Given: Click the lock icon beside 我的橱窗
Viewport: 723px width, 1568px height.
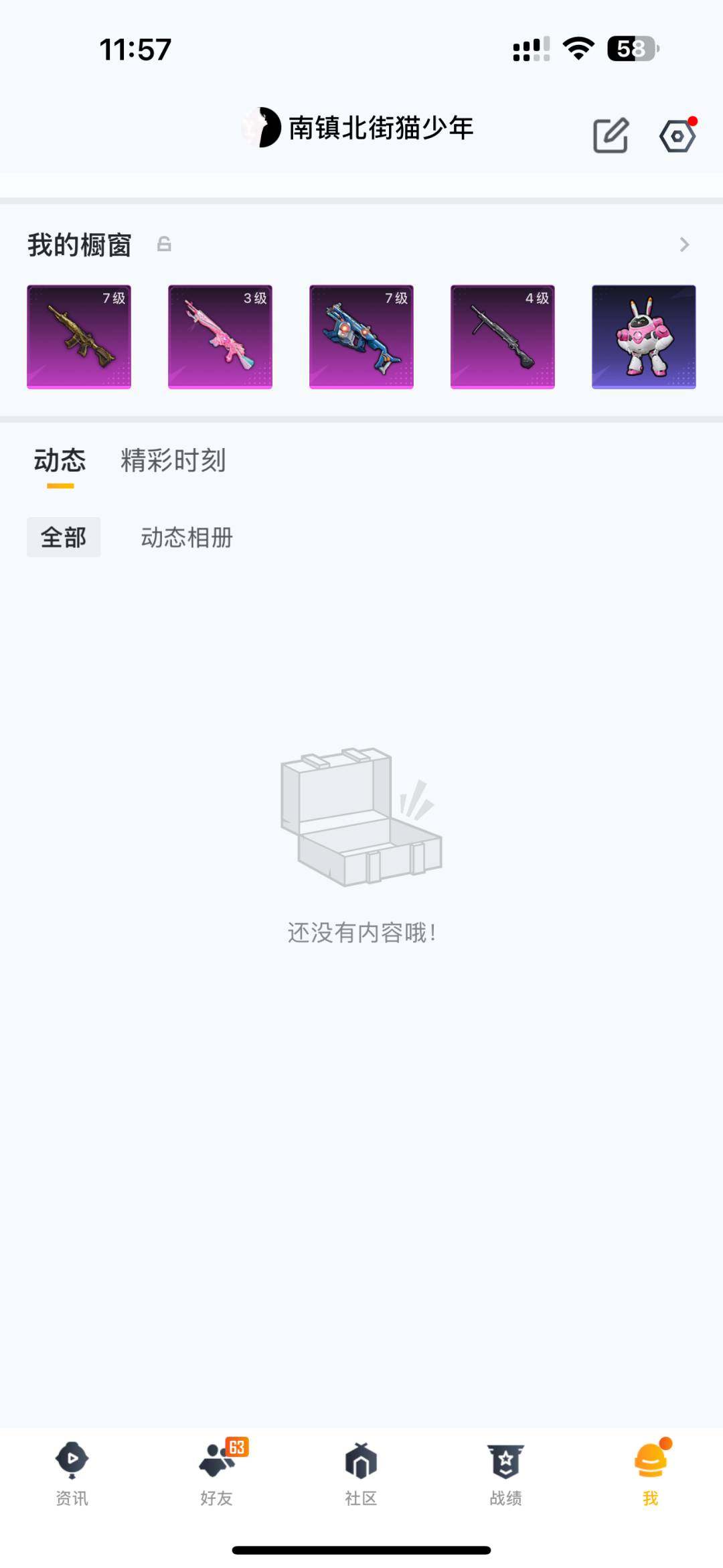Looking at the screenshot, I should (163, 244).
